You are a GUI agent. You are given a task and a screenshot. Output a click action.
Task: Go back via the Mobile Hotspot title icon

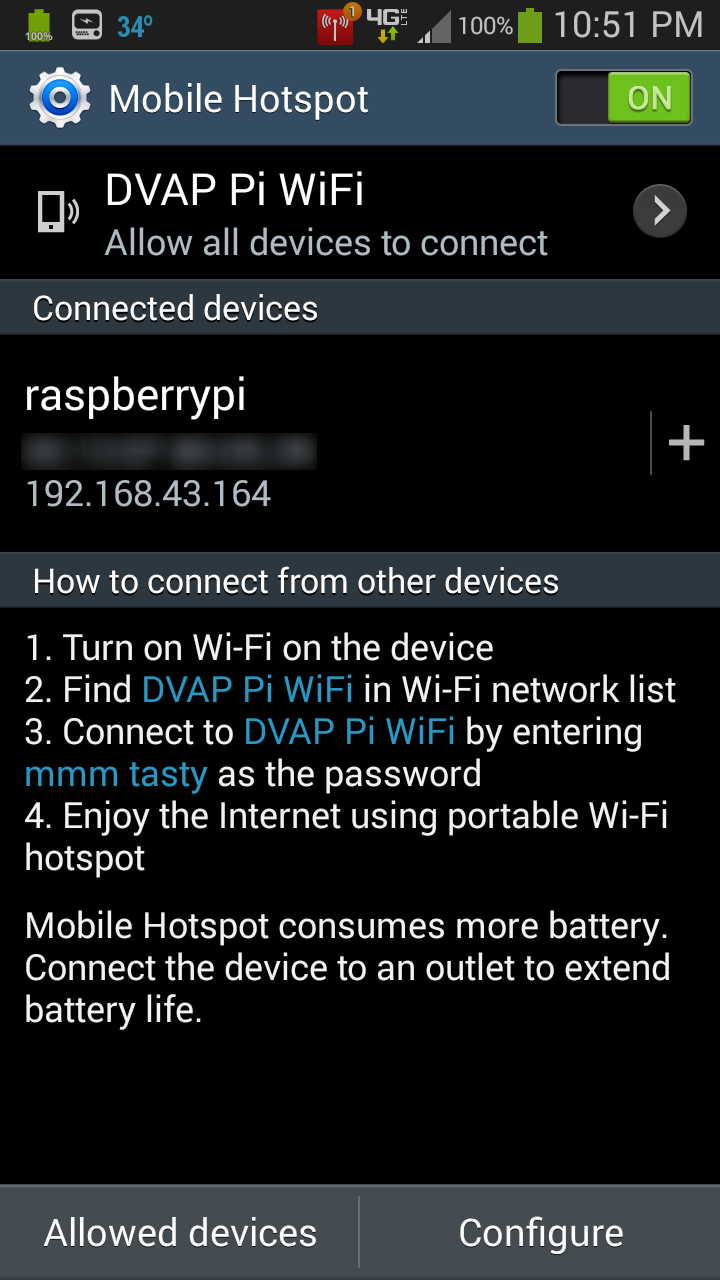[60, 98]
